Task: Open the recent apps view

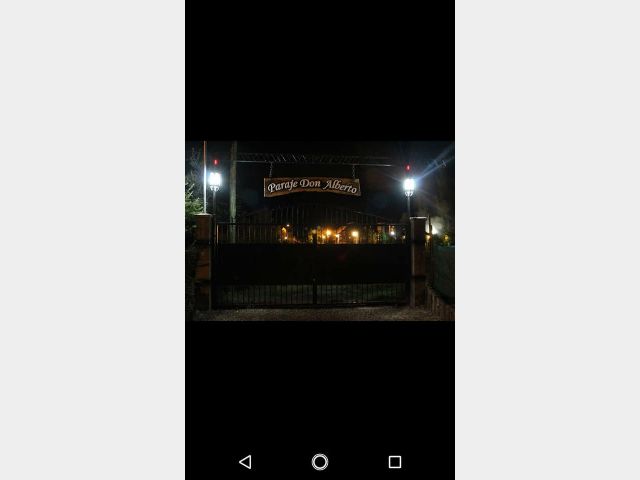Action: click(x=395, y=462)
